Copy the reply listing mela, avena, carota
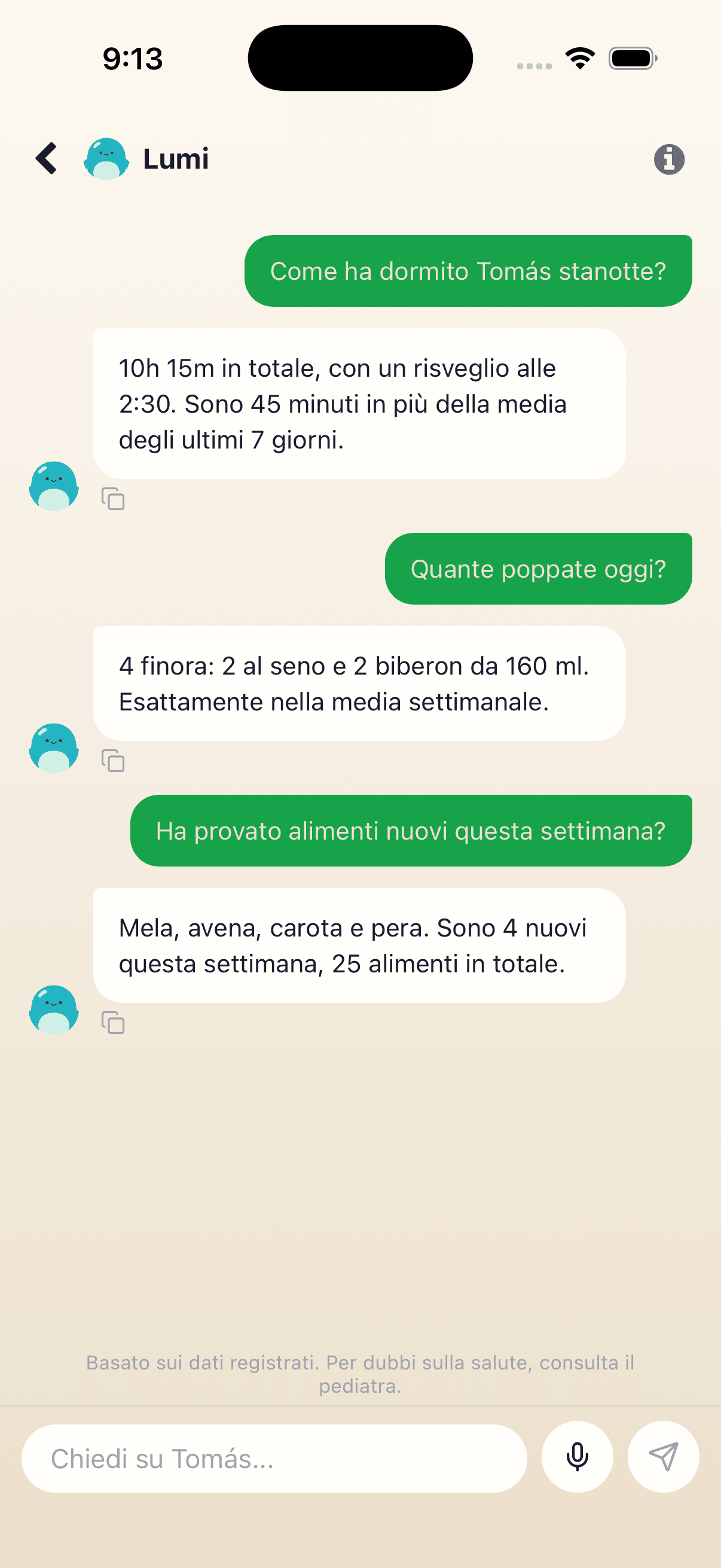This screenshot has height=1568, width=721. click(x=113, y=1023)
